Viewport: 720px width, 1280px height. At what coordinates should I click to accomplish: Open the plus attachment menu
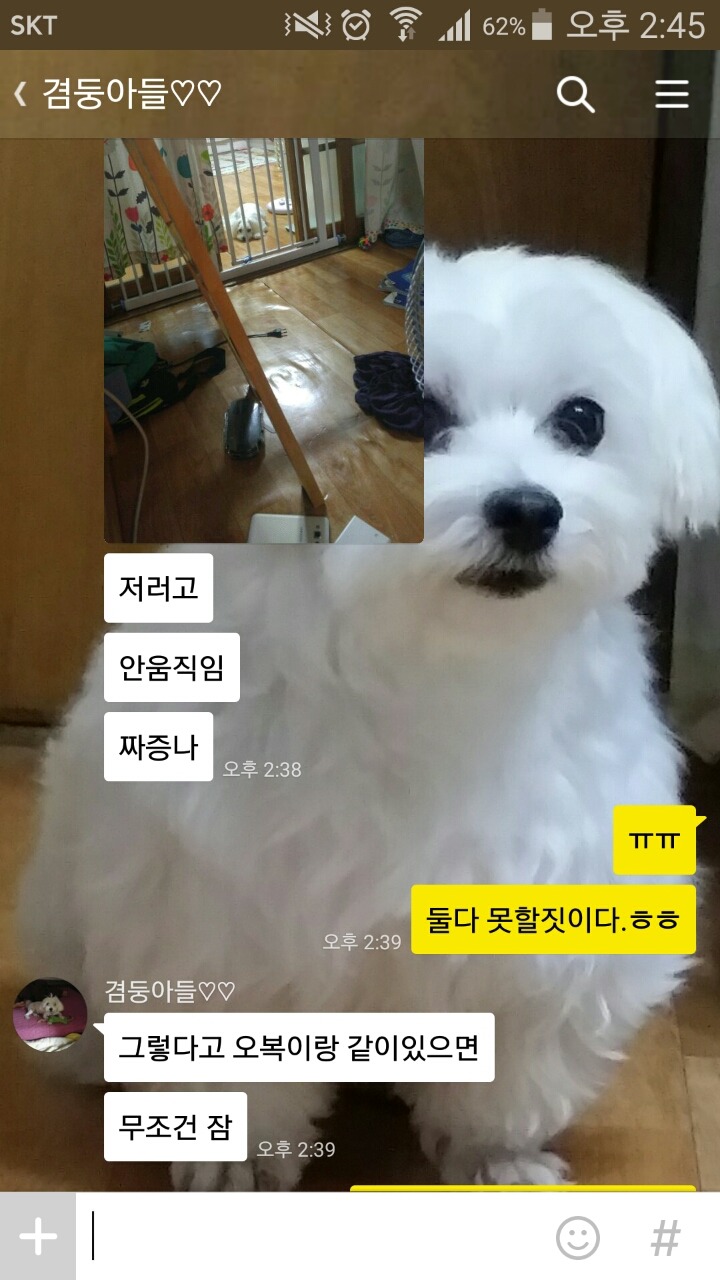click(38, 1237)
